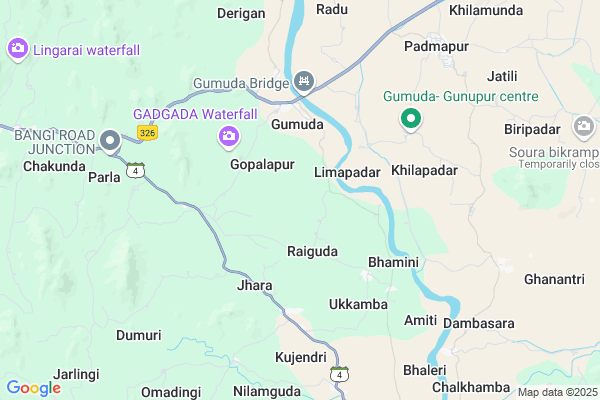Select the BANGI ROAD JUNCTION marker
The height and width of the screenshot is (400, 600).
pyautogui.click(x=110, y=140)
